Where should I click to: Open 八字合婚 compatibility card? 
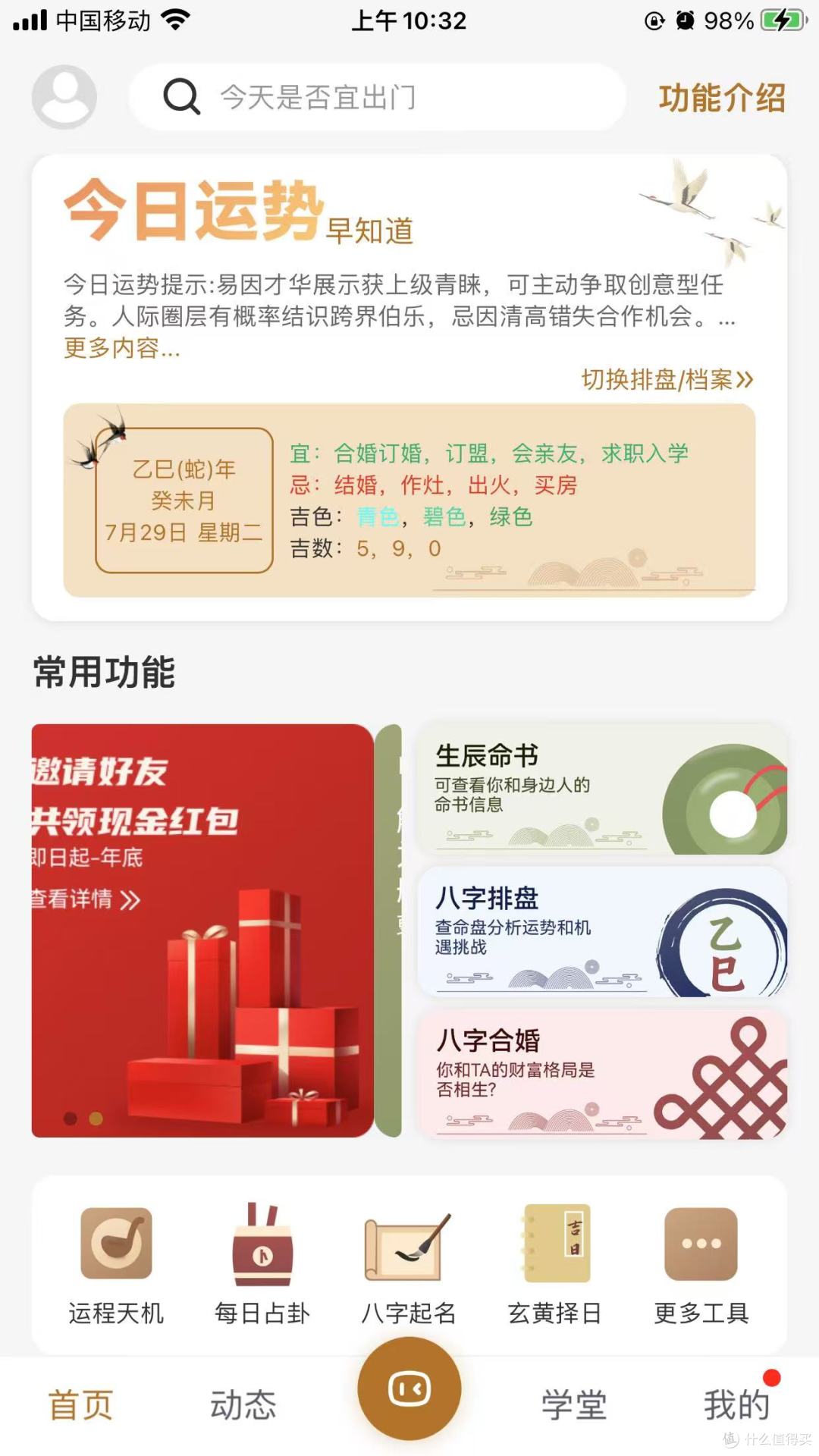click(603, 1073)
